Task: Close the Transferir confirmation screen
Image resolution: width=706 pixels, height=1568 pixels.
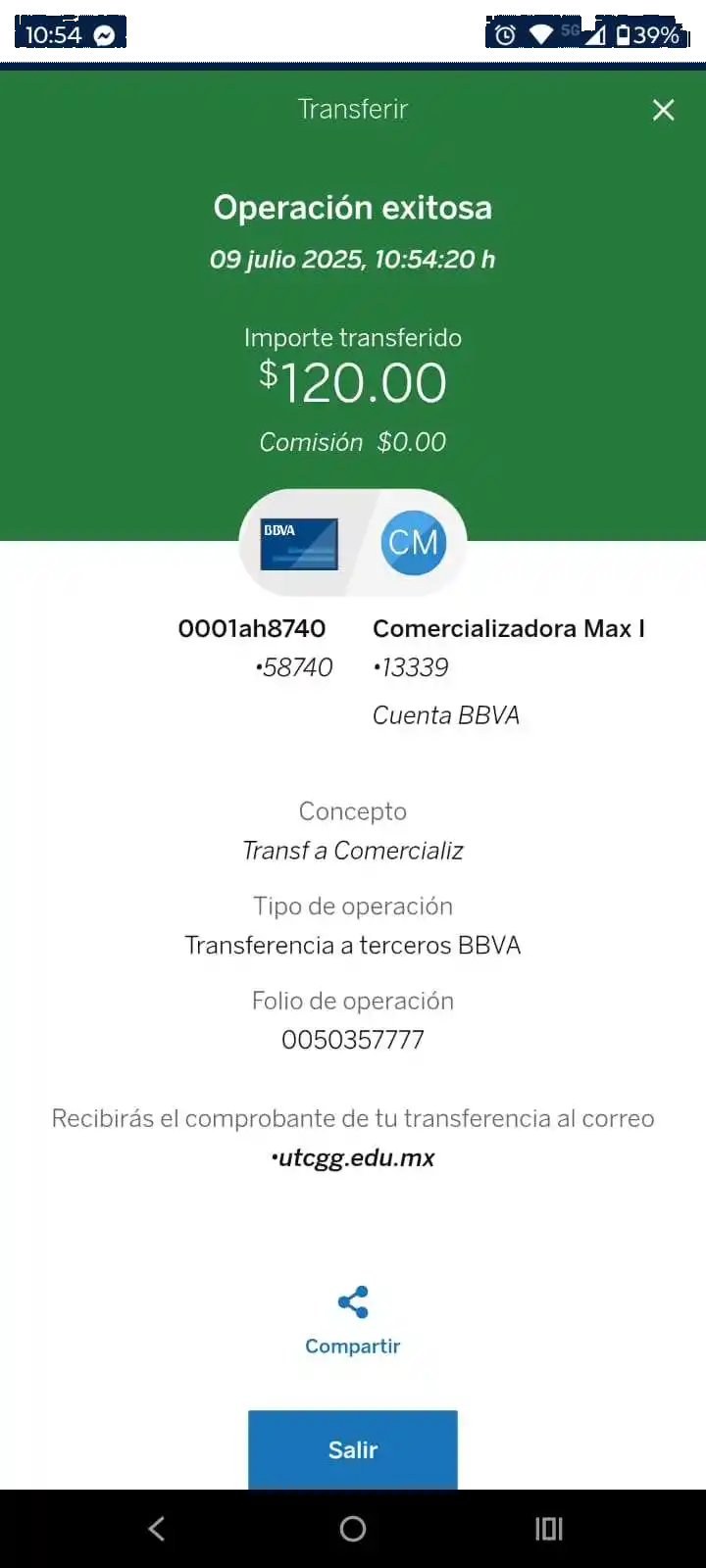Action: pos(663,110)
